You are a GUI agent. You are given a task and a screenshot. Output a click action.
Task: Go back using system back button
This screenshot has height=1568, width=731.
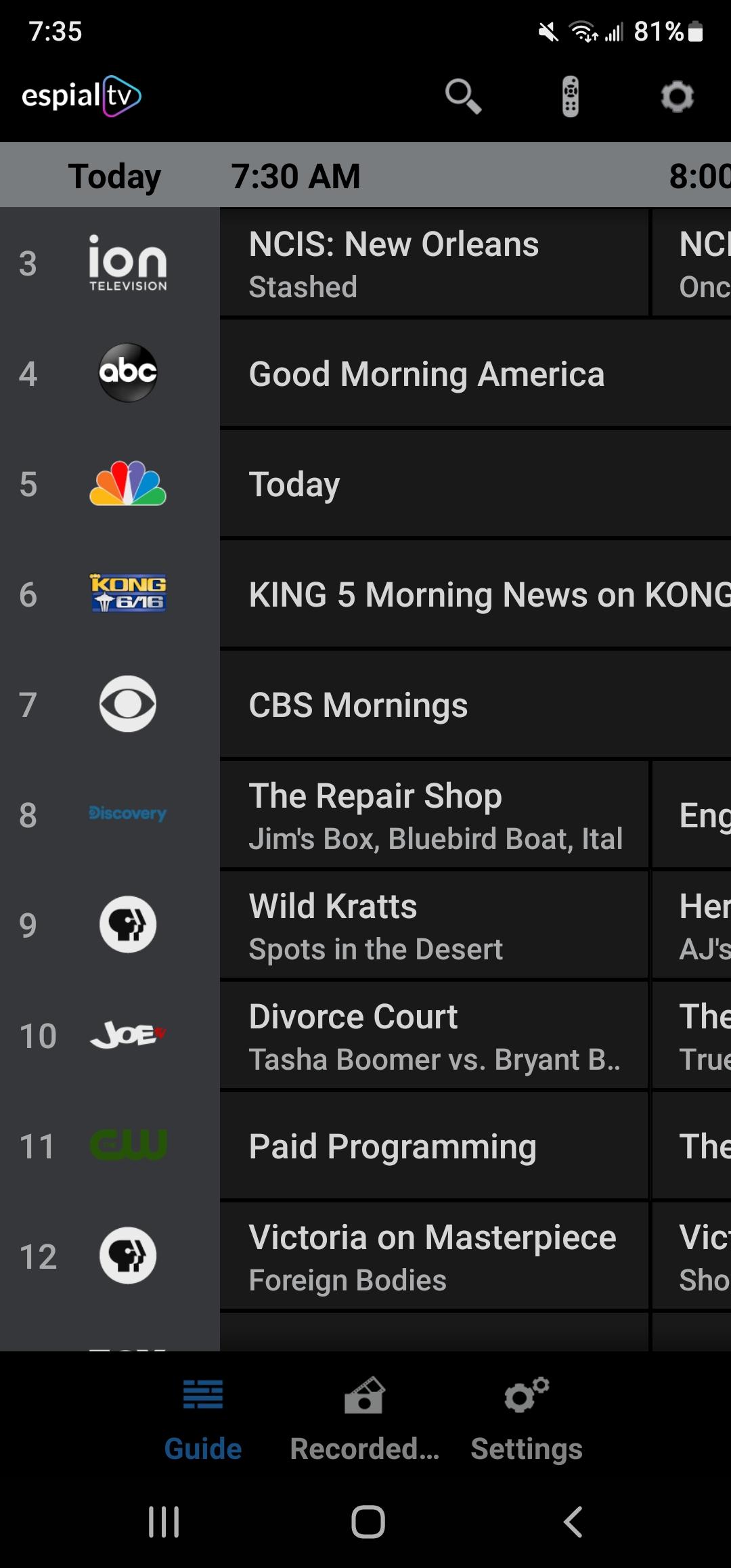click(573, 1522)
